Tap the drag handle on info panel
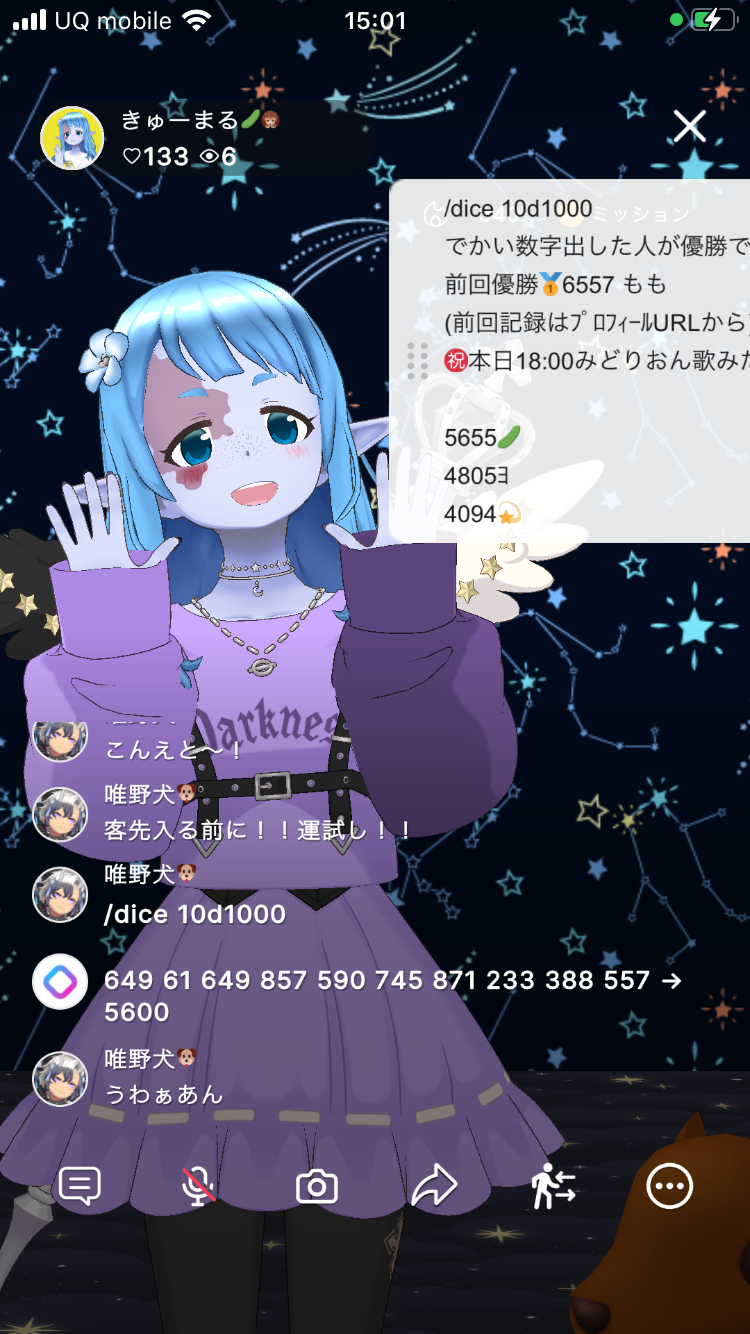This screenshot has height=1334, width=750. pyautogui.click(x=418, y=360)
